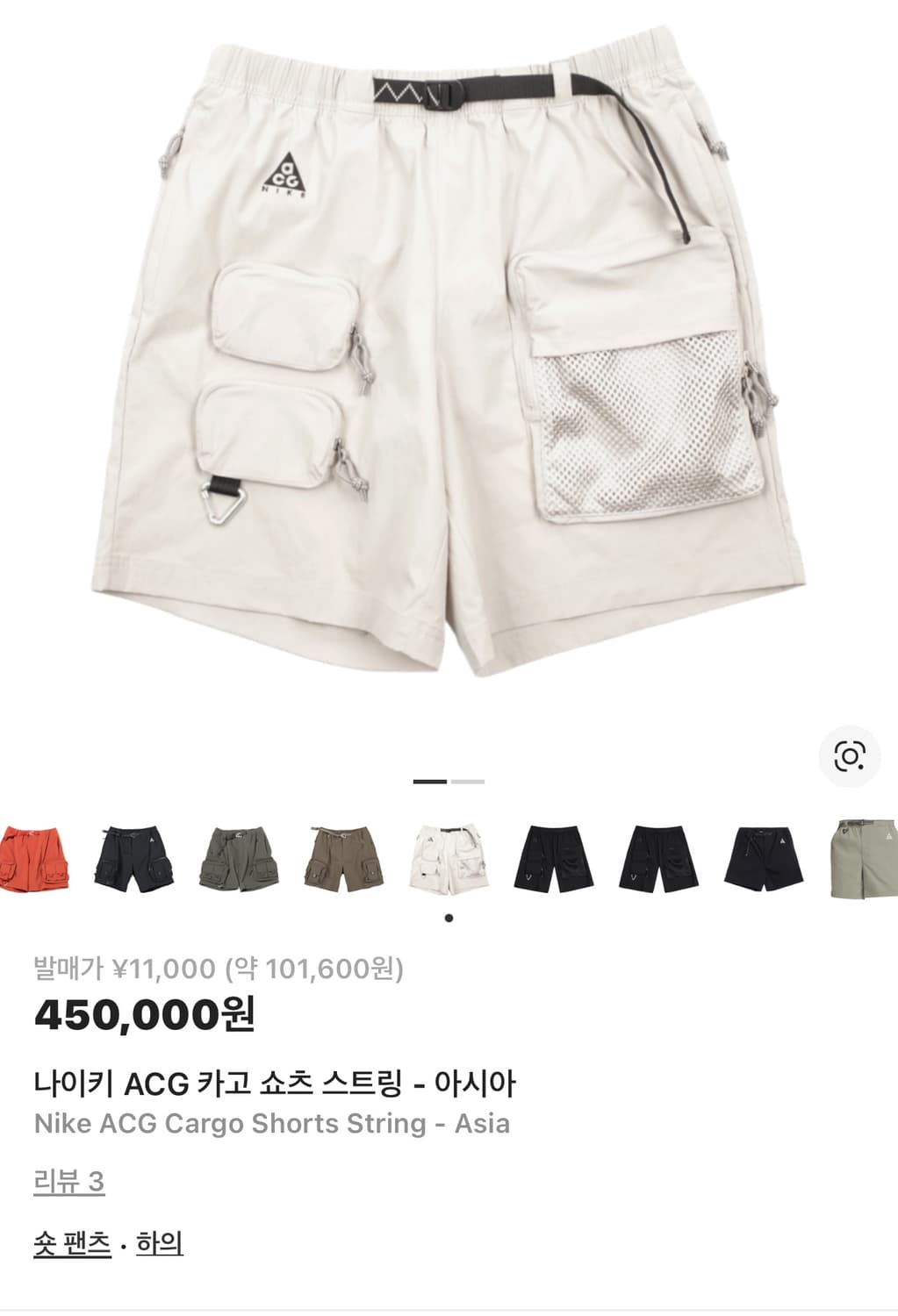898x1316 pixels.
Task: Click the 발매가 release price information
Action: click(216, 971)
